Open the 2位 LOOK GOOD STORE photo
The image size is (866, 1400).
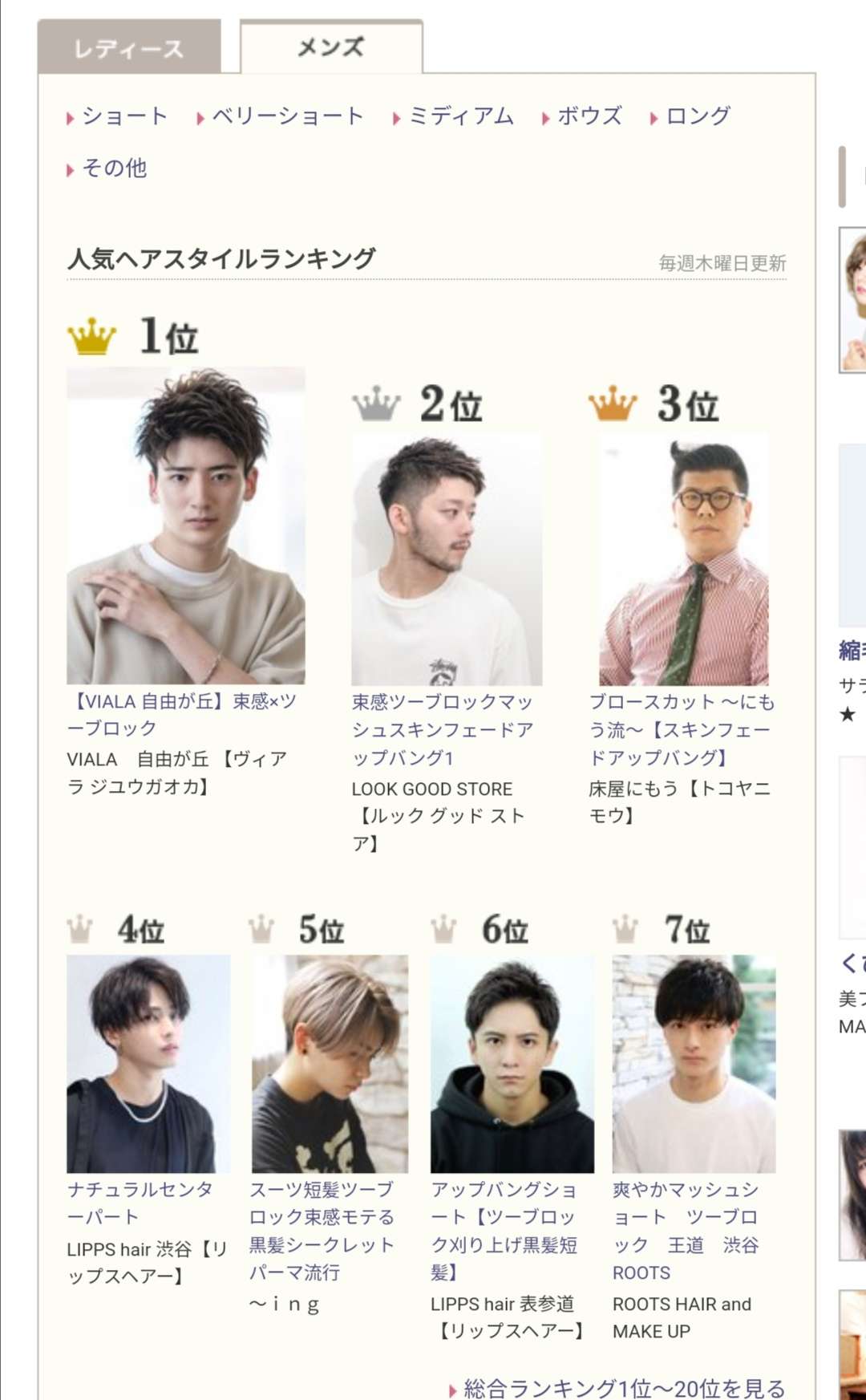(447, 560)
